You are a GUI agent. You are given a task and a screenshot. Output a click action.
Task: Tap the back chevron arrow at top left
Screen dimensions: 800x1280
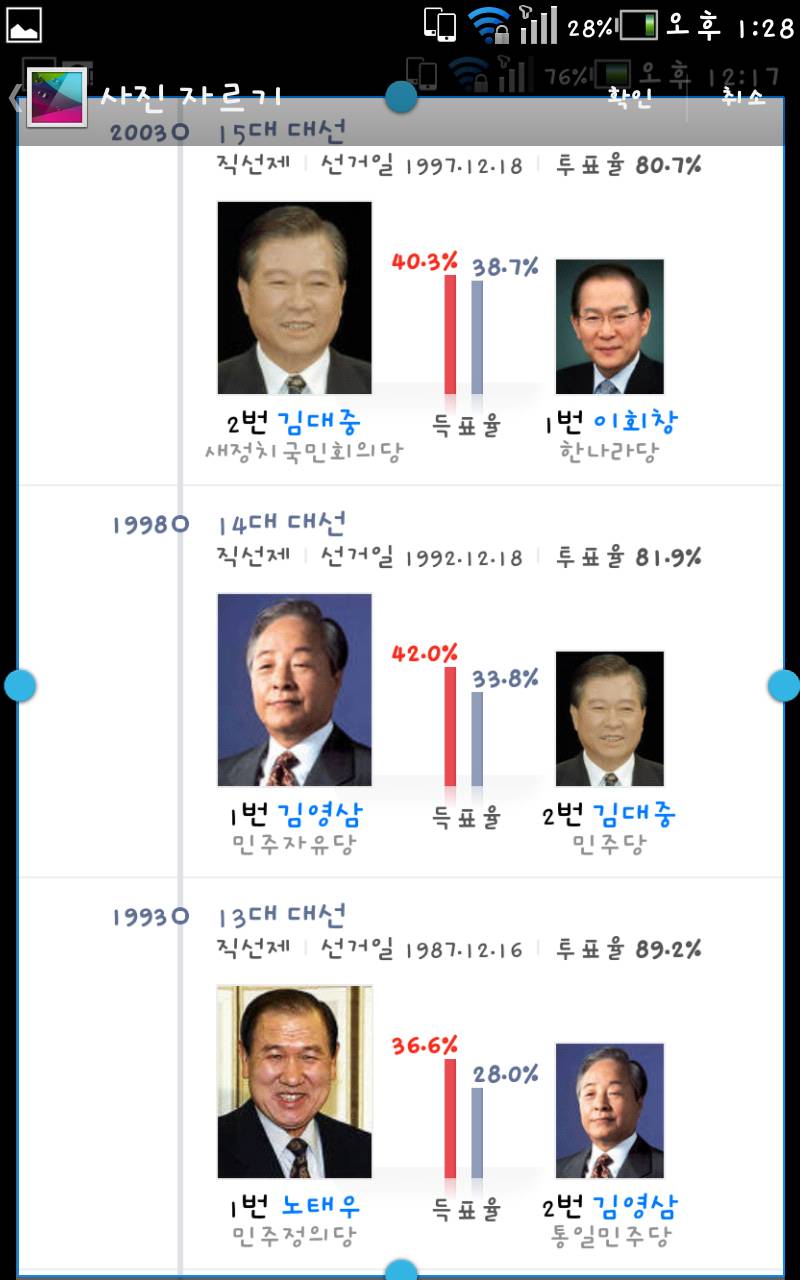[x=15, y=97]
